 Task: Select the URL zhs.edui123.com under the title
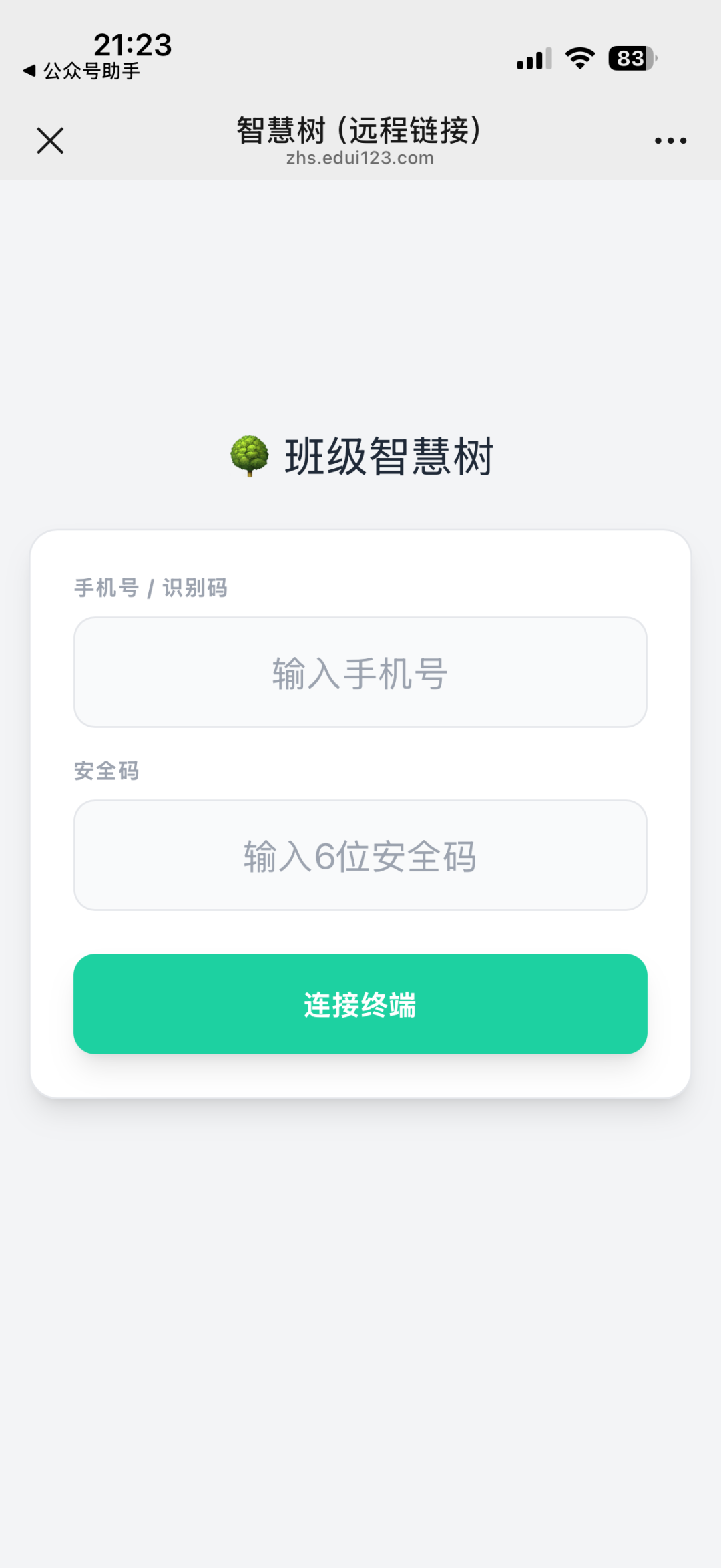coord(359,158)
